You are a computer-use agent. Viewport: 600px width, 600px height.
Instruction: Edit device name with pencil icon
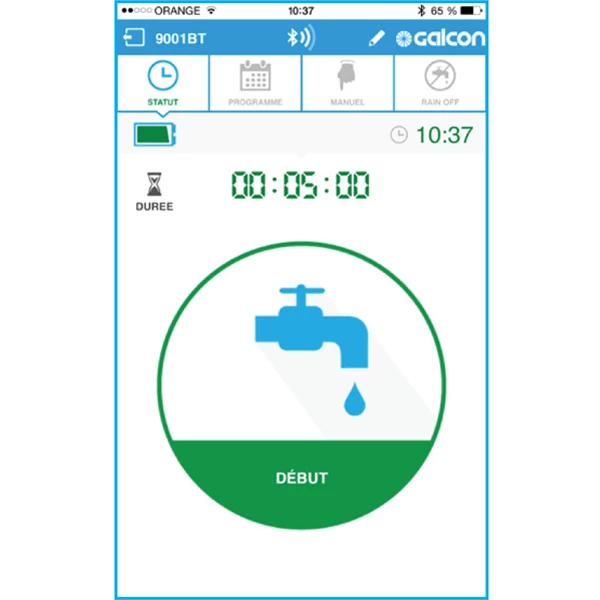[x=376, y=38]
